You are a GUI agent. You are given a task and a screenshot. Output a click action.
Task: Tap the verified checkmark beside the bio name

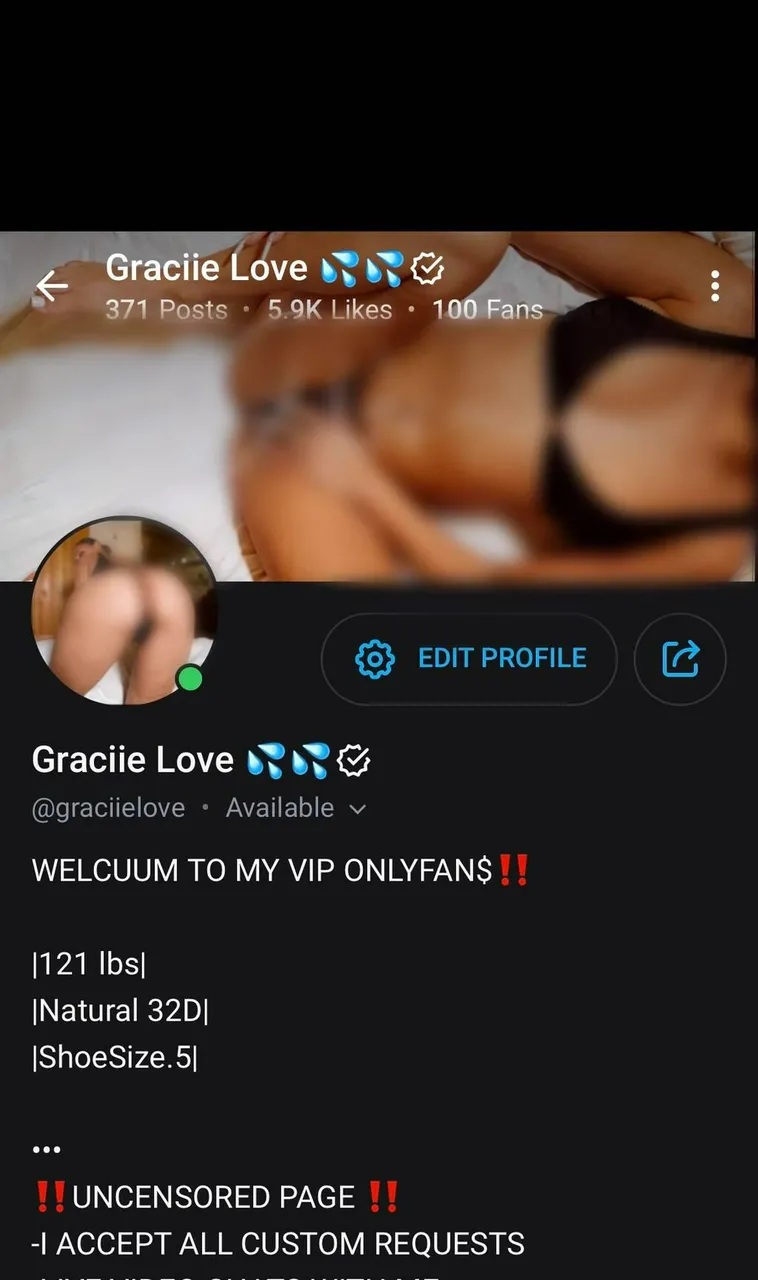coord(356,760)
